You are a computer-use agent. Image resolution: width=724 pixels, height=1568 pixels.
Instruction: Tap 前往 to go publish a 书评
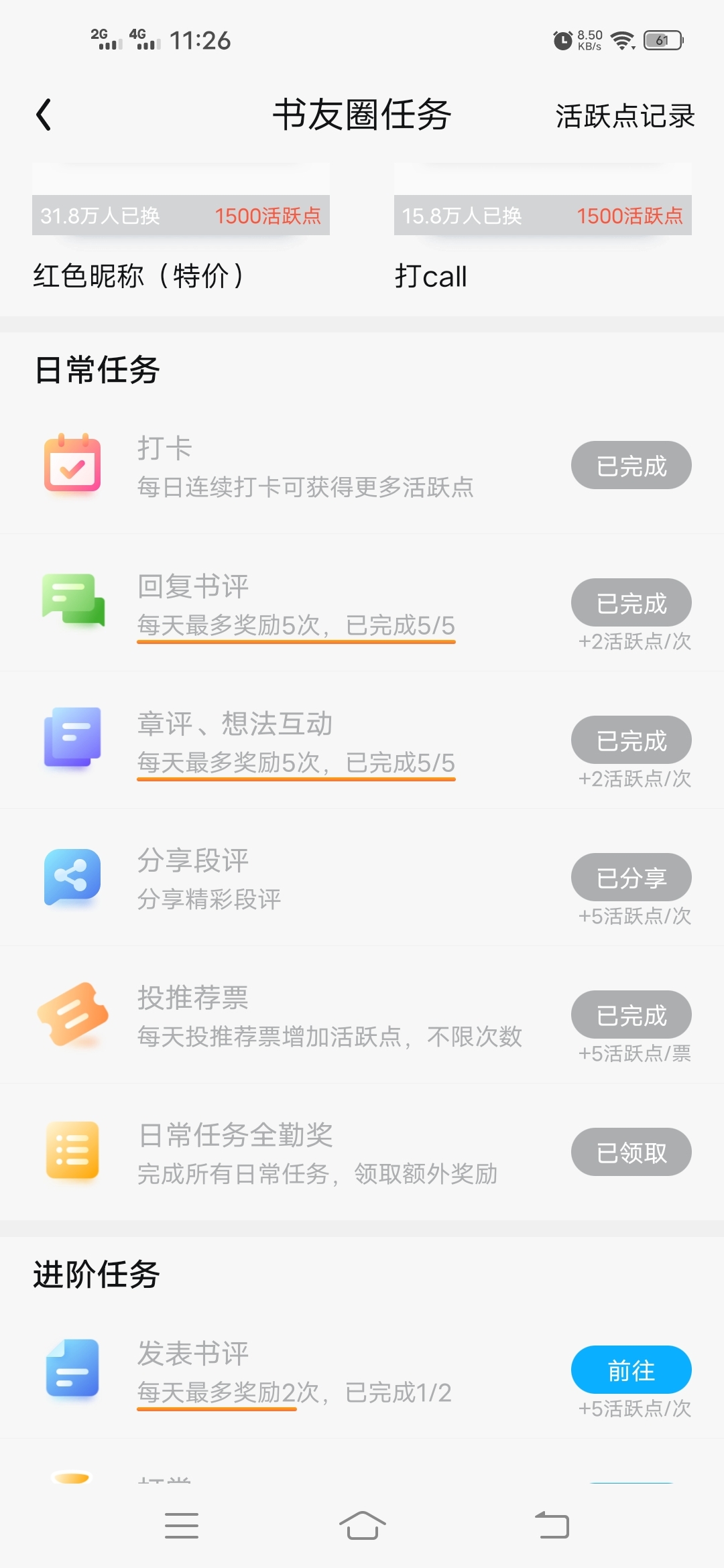631,1370
